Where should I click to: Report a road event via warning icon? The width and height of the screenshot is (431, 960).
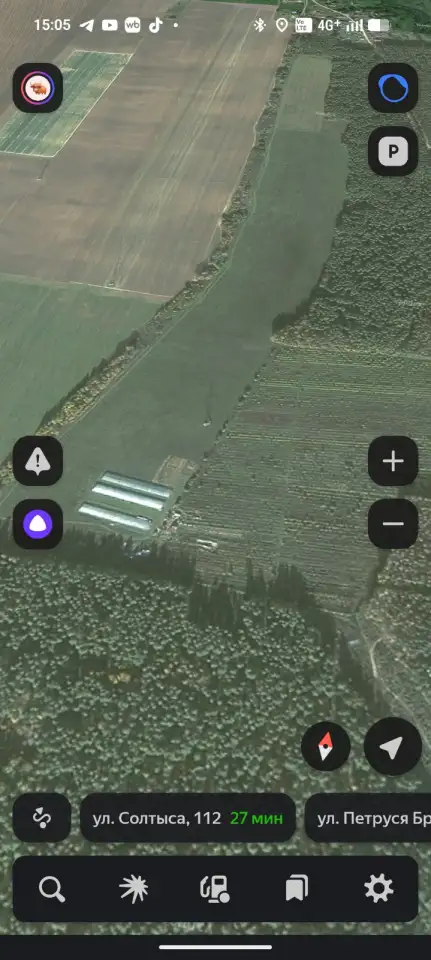(38, 461)
